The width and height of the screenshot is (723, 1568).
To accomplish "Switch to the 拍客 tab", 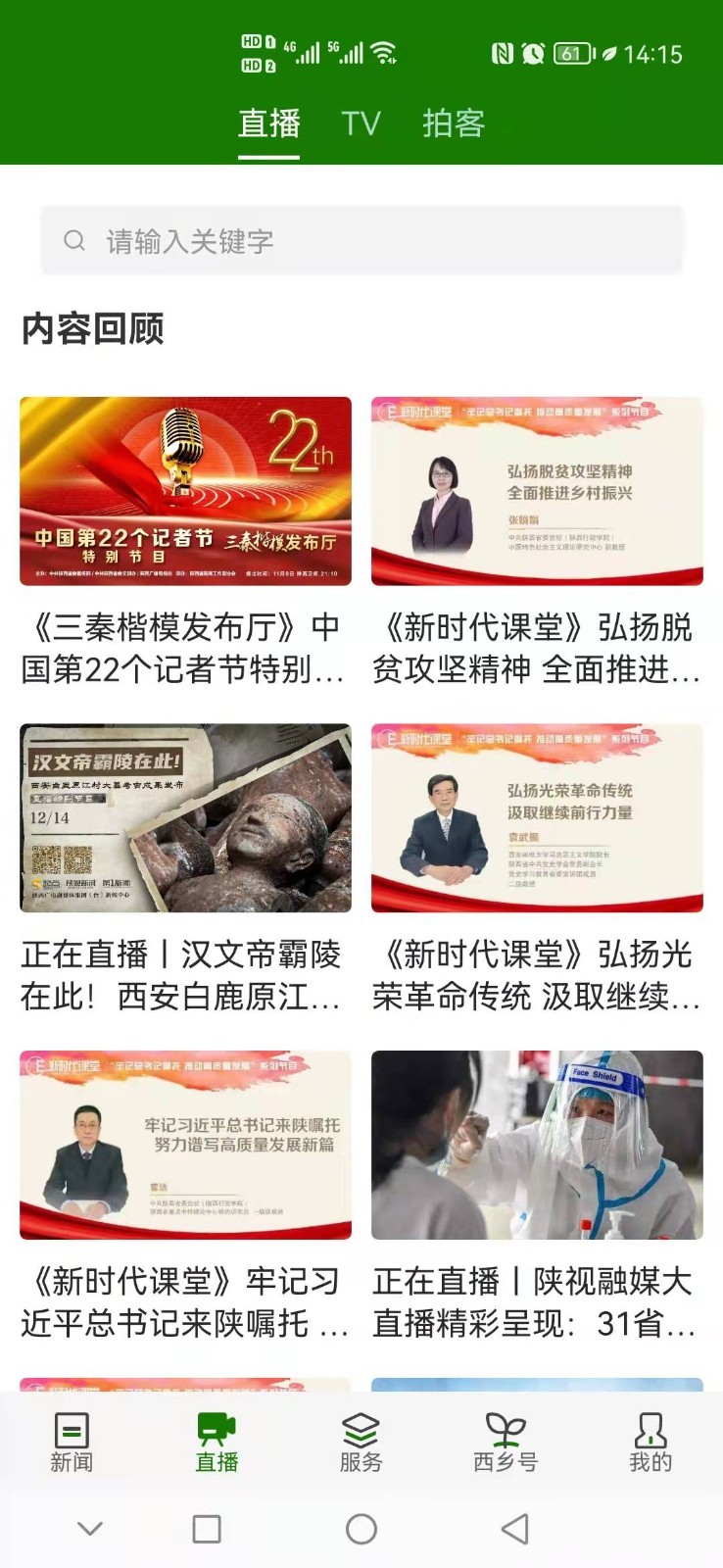I will 454,123.
